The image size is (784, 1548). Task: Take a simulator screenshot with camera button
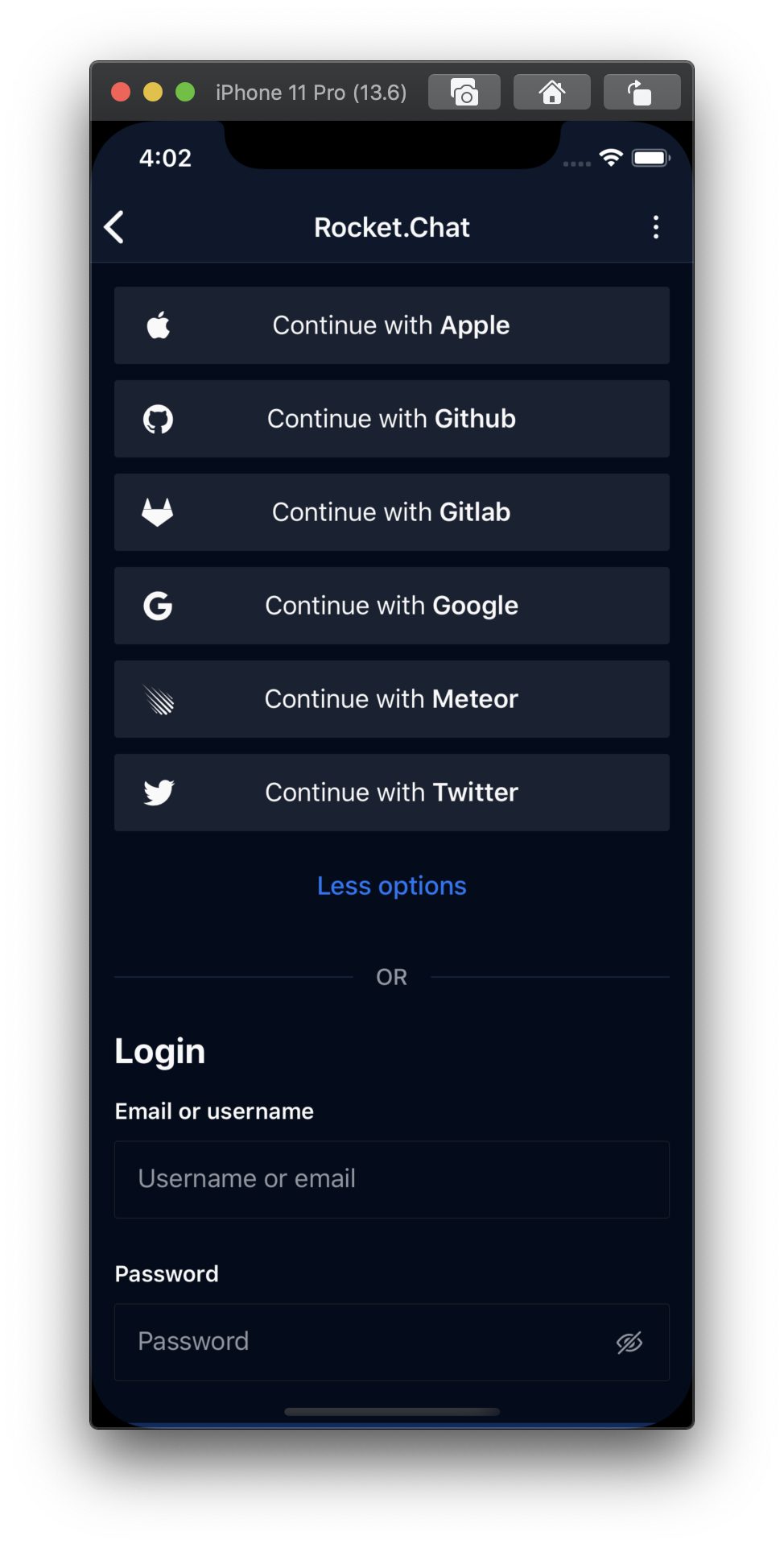point(464,92)
